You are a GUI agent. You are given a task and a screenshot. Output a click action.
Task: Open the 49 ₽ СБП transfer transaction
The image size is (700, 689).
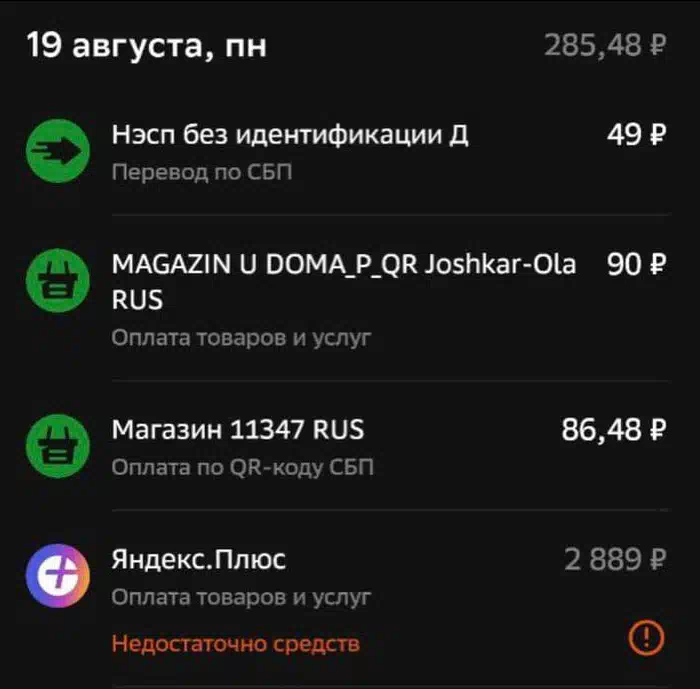coord(290,152)
